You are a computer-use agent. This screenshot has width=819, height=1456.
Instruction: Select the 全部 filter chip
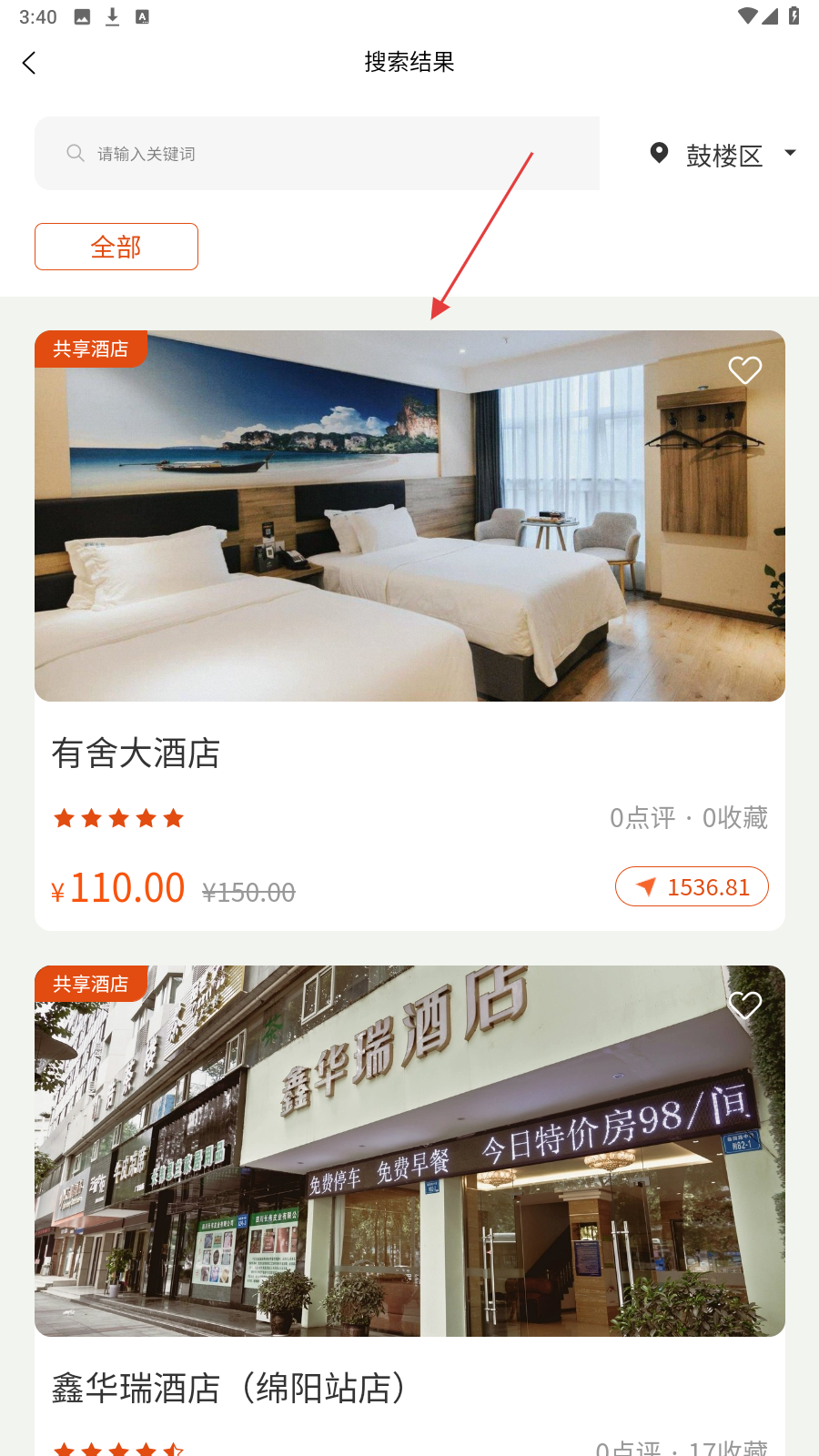point(116,247)
